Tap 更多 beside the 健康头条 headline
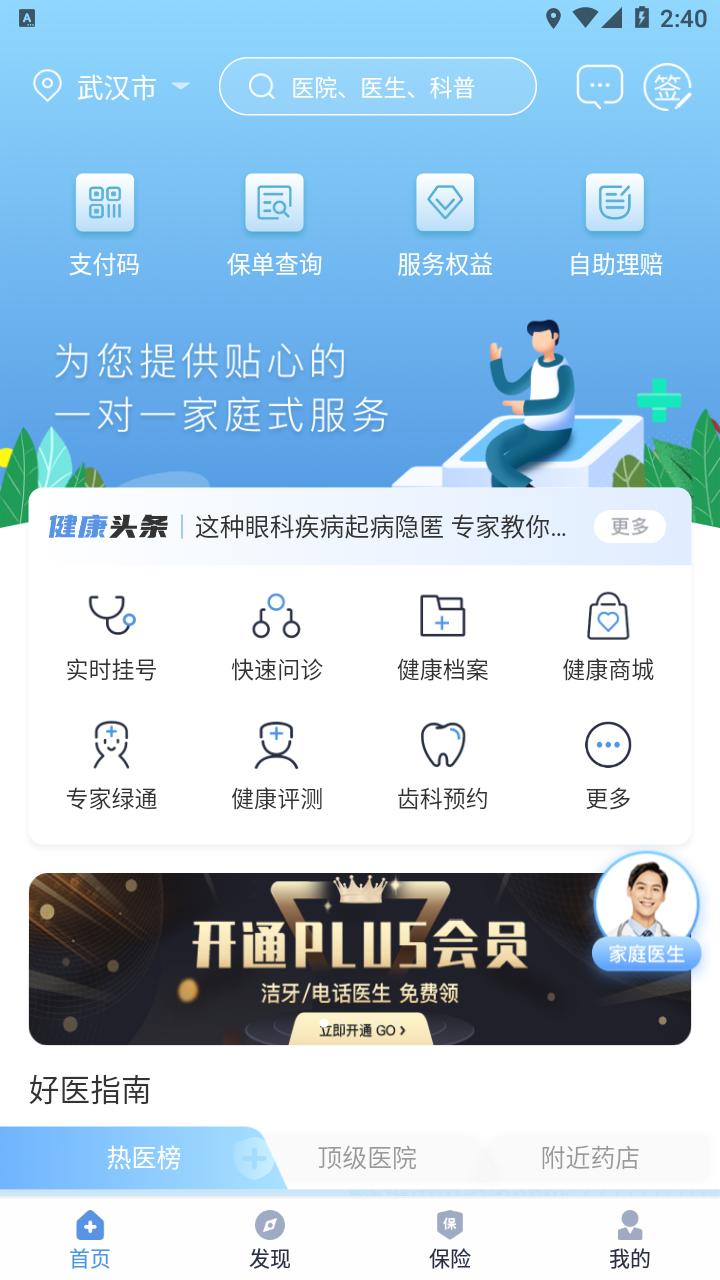Screen dimensions: 720x1280 coord(629,527)
